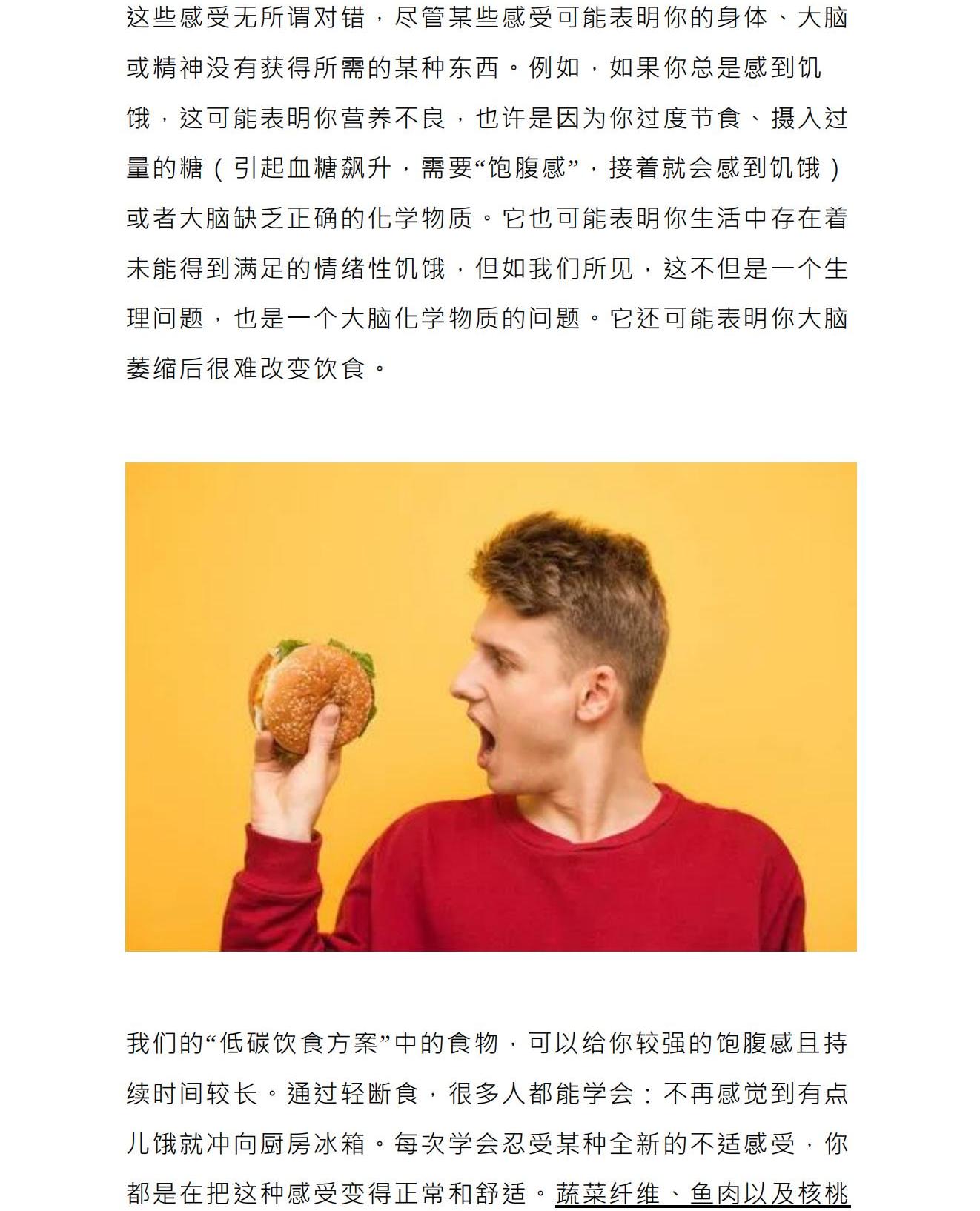Open the underlined 蔬菜纤维、鱼肉以及核桃 link
Screen dimensions: 980x1211
pyautogui.click(x=701, y=1193)
